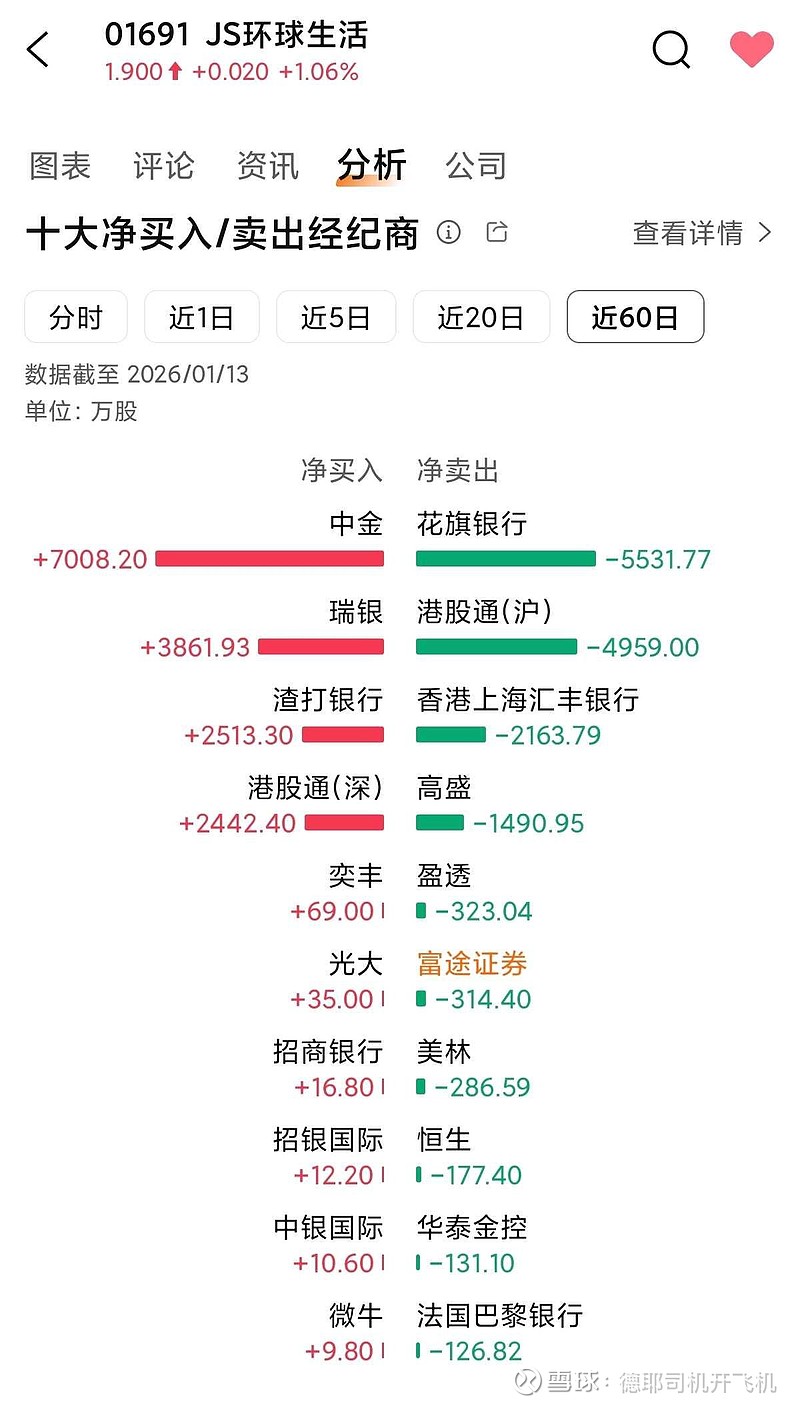Switch to the 分时 time period
This screenshot has height=1407, width=800.
pos(75,316)
